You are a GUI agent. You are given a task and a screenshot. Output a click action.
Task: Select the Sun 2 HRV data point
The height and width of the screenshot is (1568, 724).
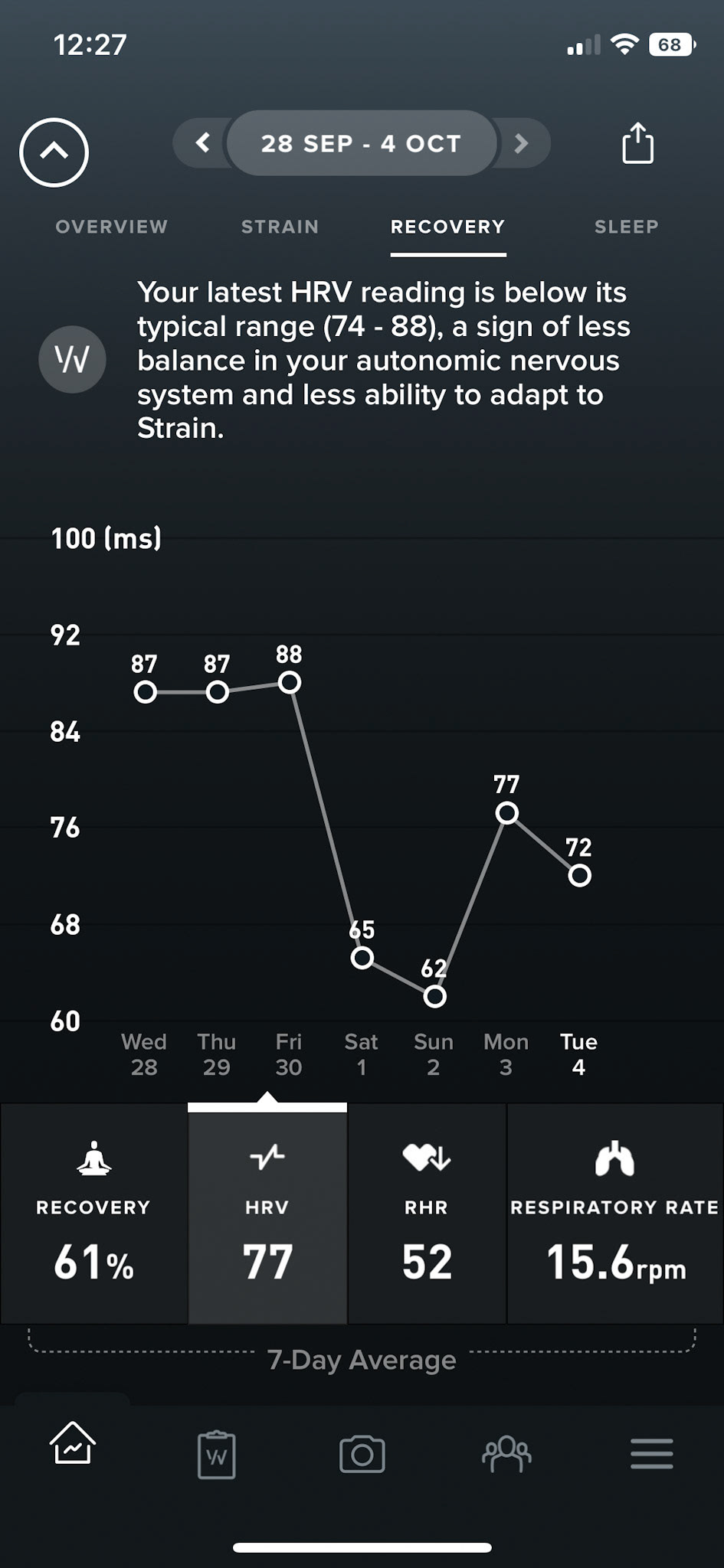click(434, 996)
